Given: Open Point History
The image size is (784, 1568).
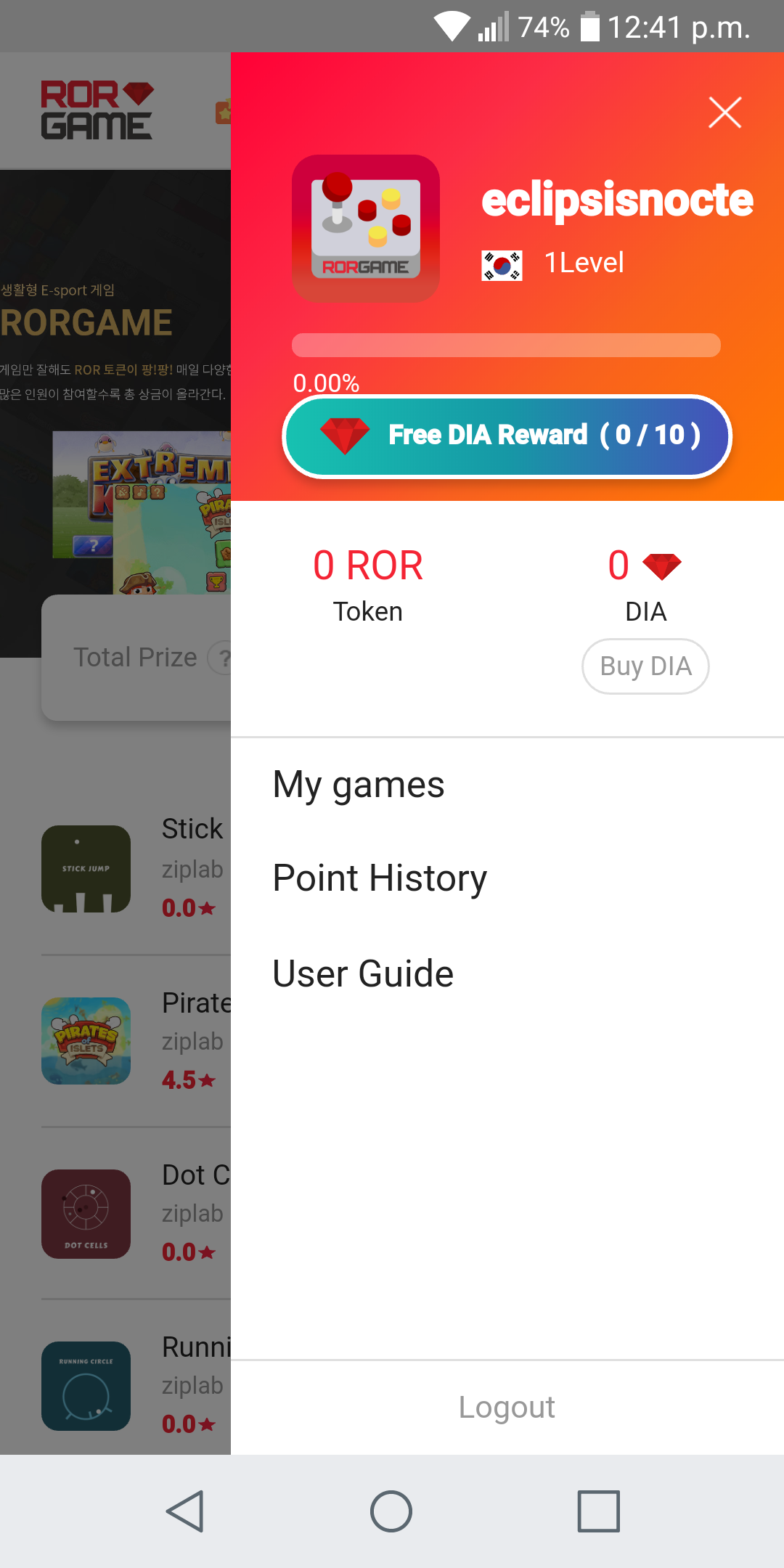Looking at the screenshot, I should coord(380,878).
